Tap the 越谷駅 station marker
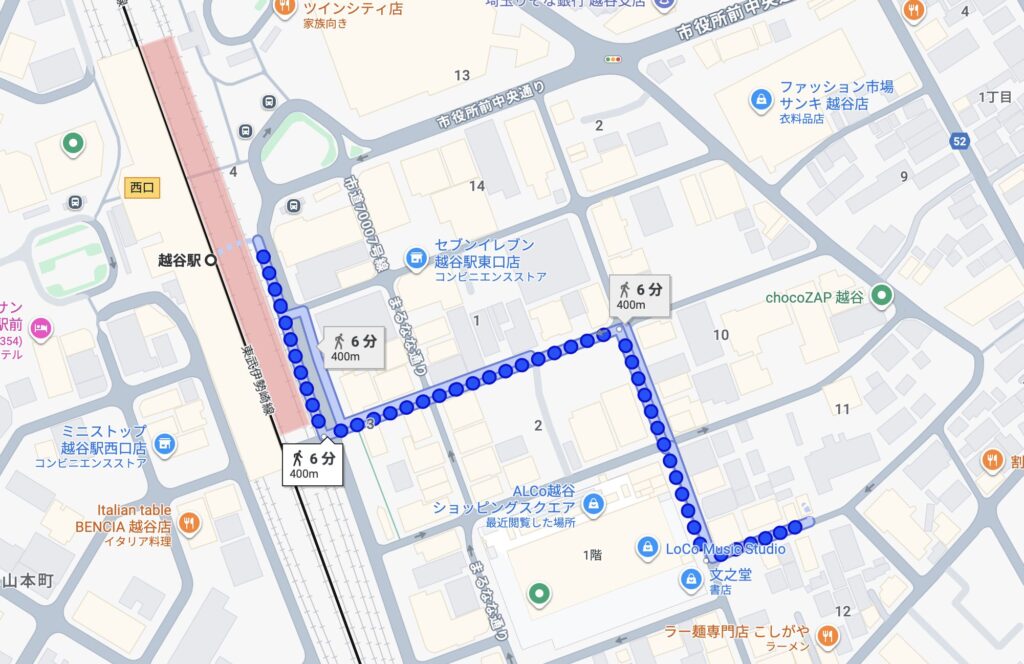Screen dimensions: 1024x664 point(210,260)
